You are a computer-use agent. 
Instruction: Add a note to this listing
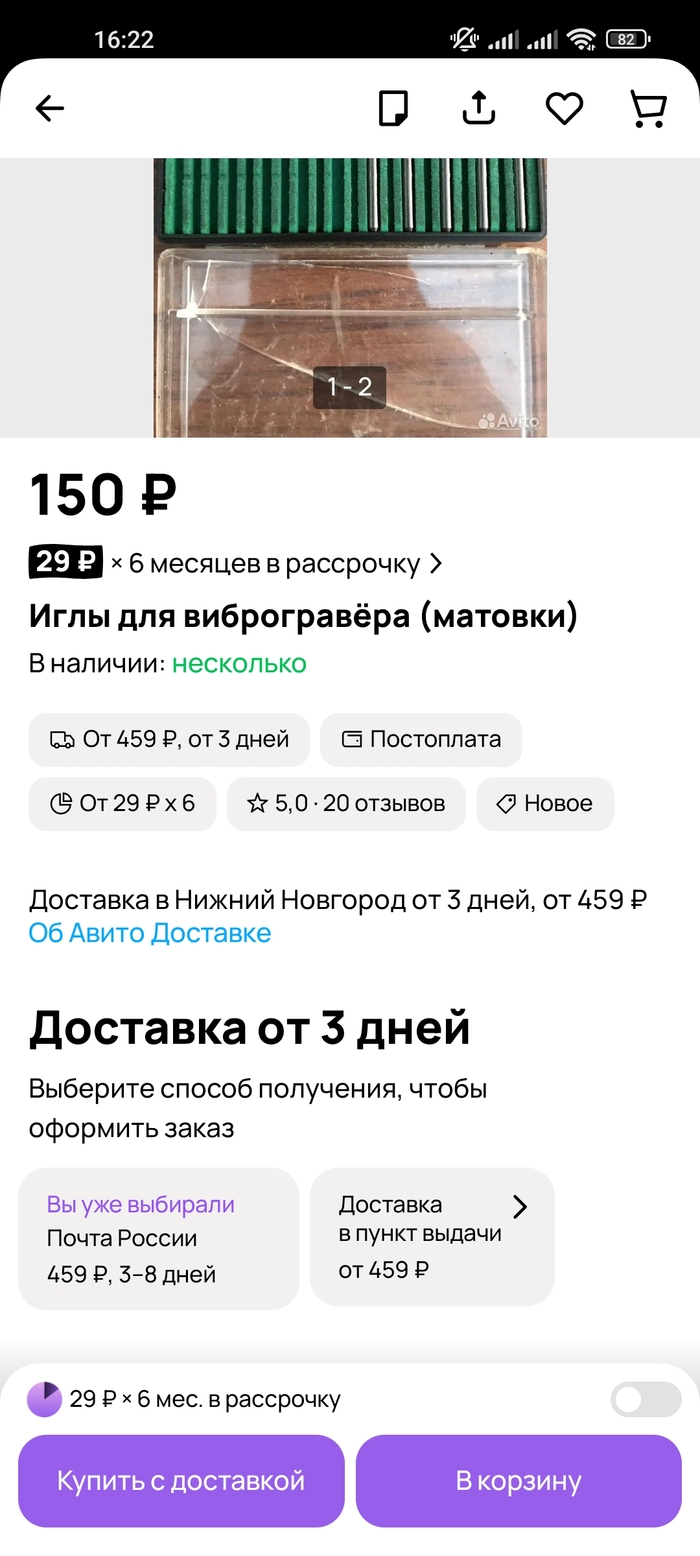click(393, 108)
